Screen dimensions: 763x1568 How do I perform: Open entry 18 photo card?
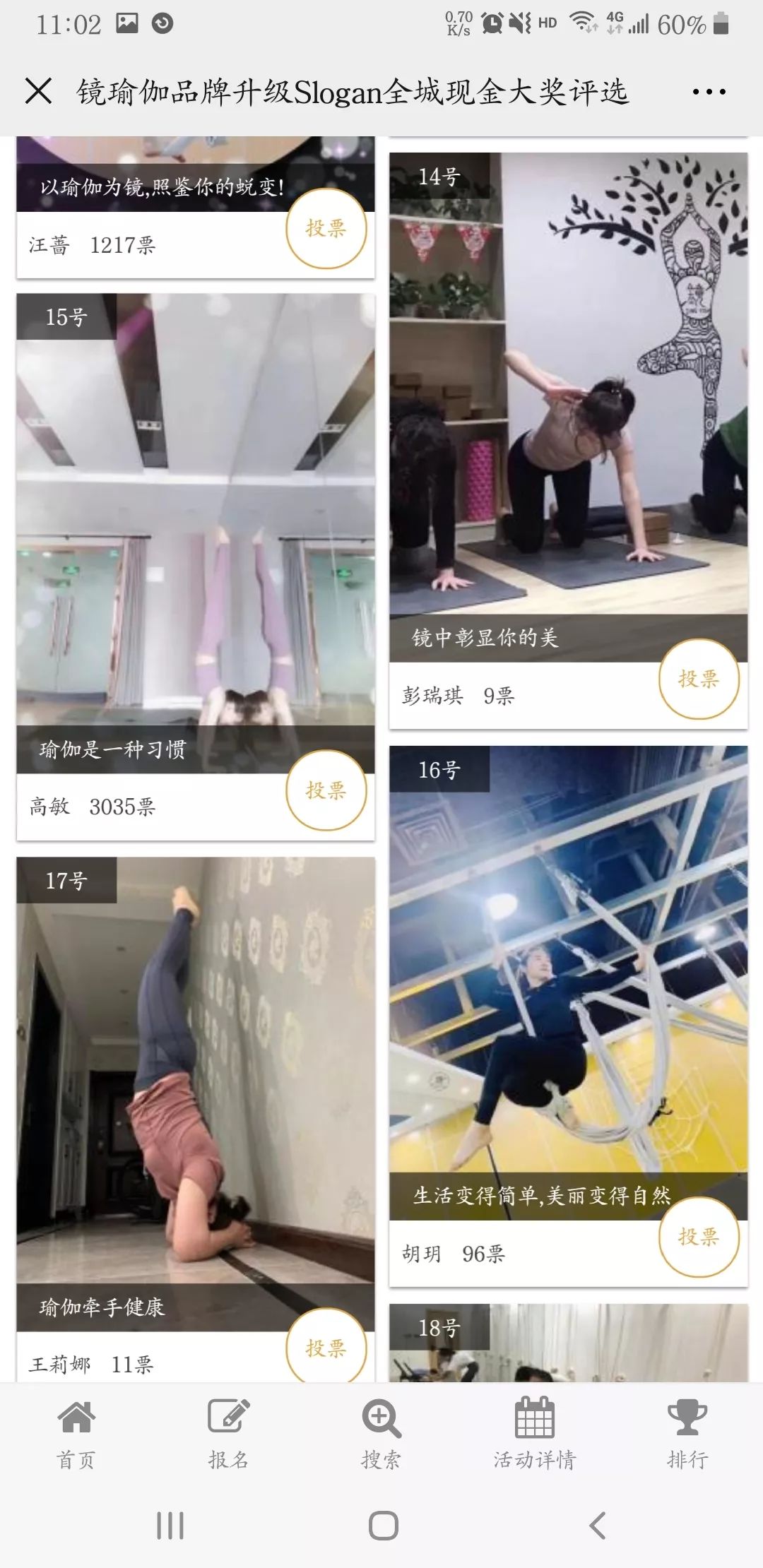(568, 1346)
